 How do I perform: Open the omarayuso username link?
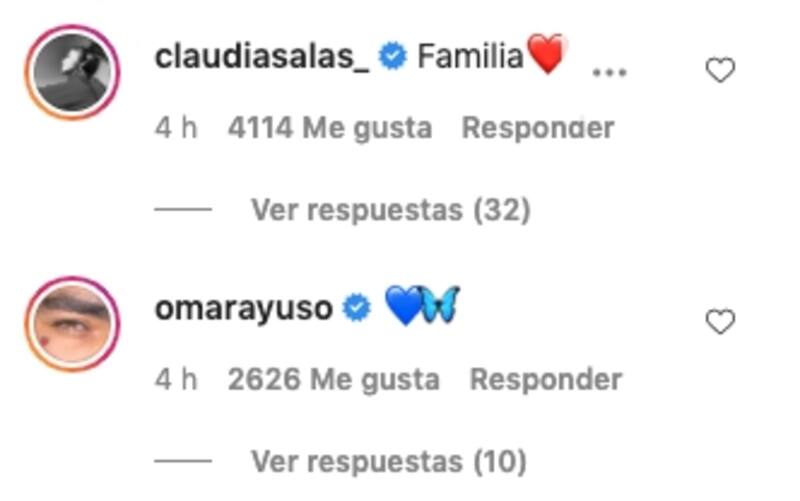pos(243,309)
